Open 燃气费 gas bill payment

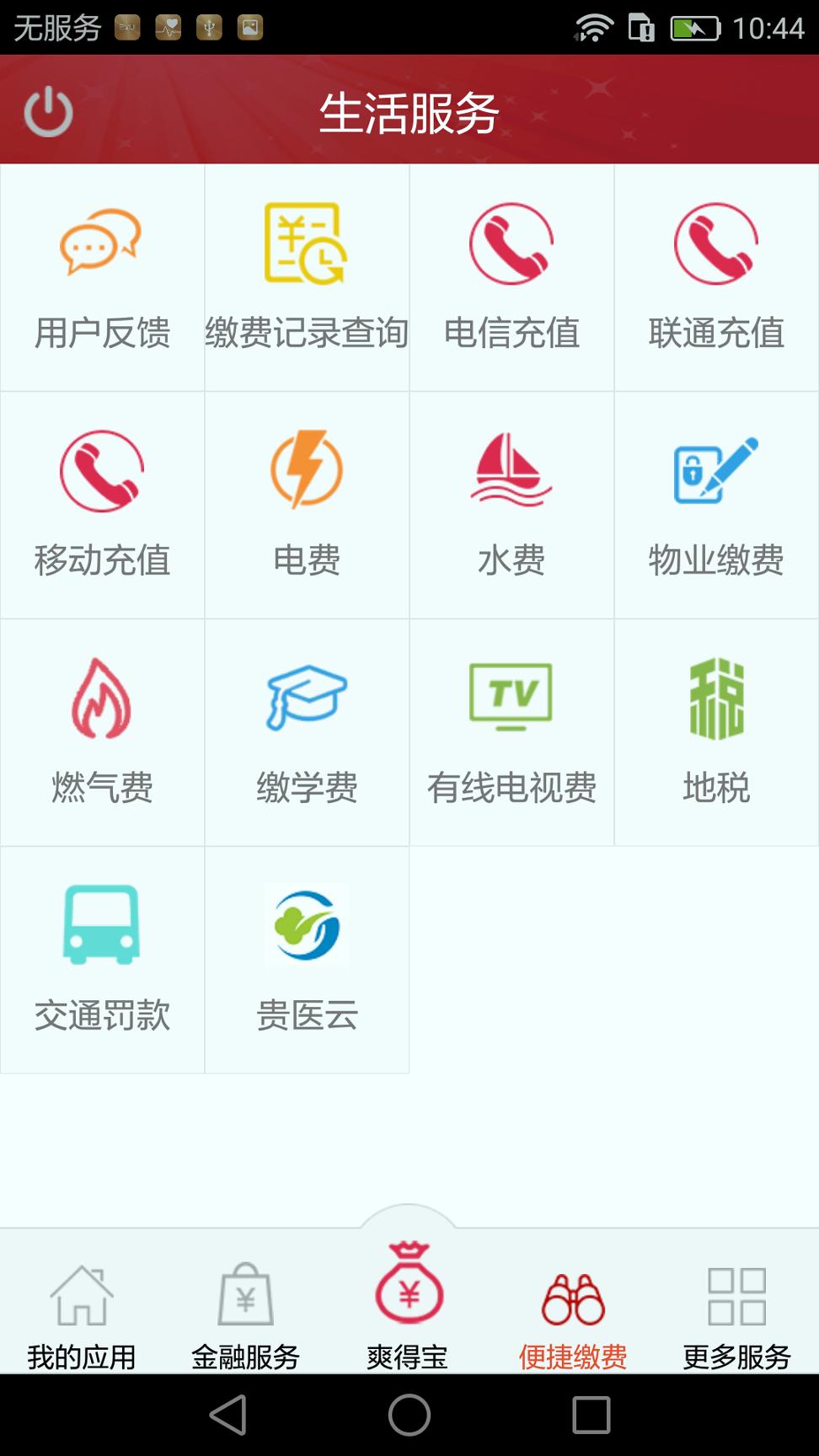point(102,732)
